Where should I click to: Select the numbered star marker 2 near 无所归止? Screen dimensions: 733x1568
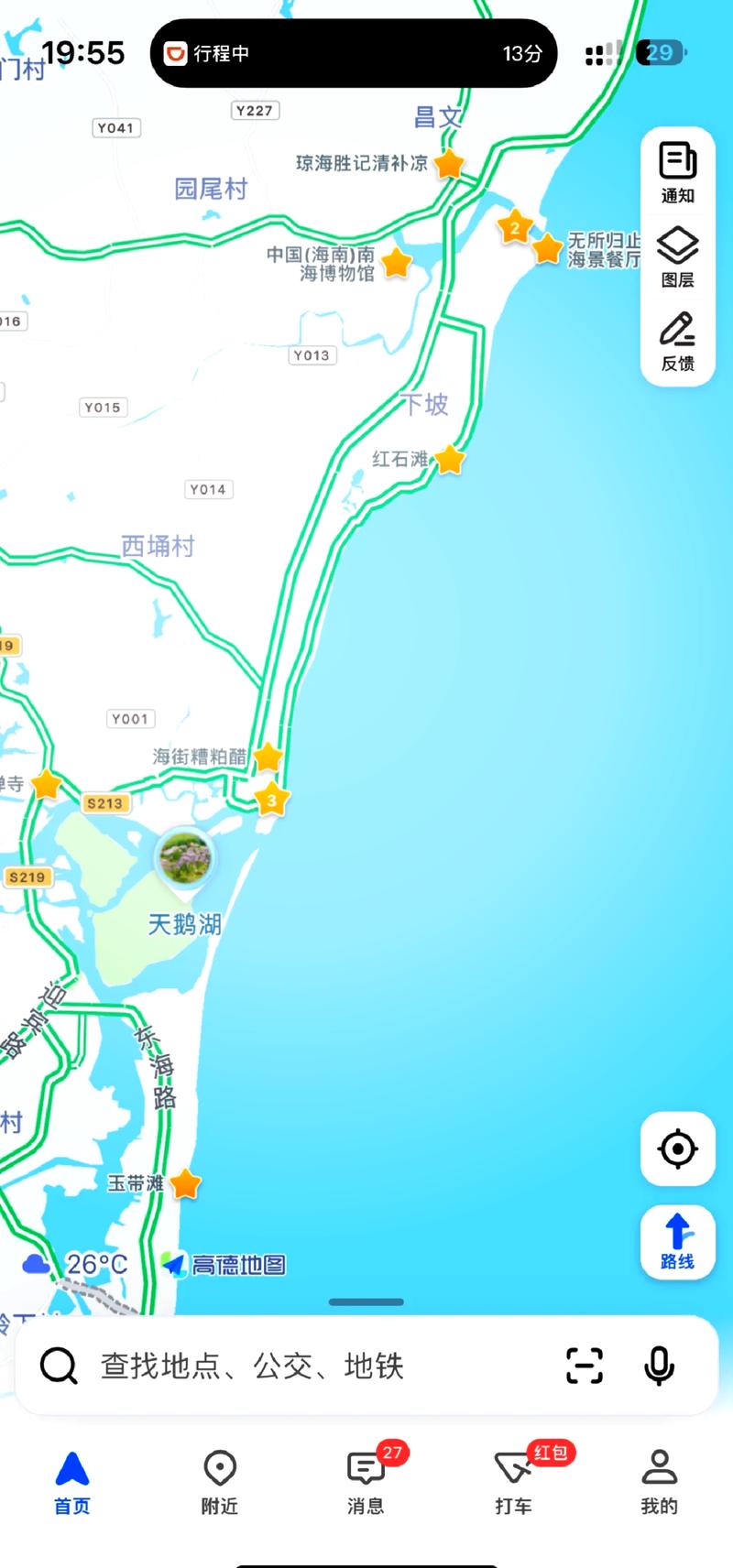(x=516, y=227)
